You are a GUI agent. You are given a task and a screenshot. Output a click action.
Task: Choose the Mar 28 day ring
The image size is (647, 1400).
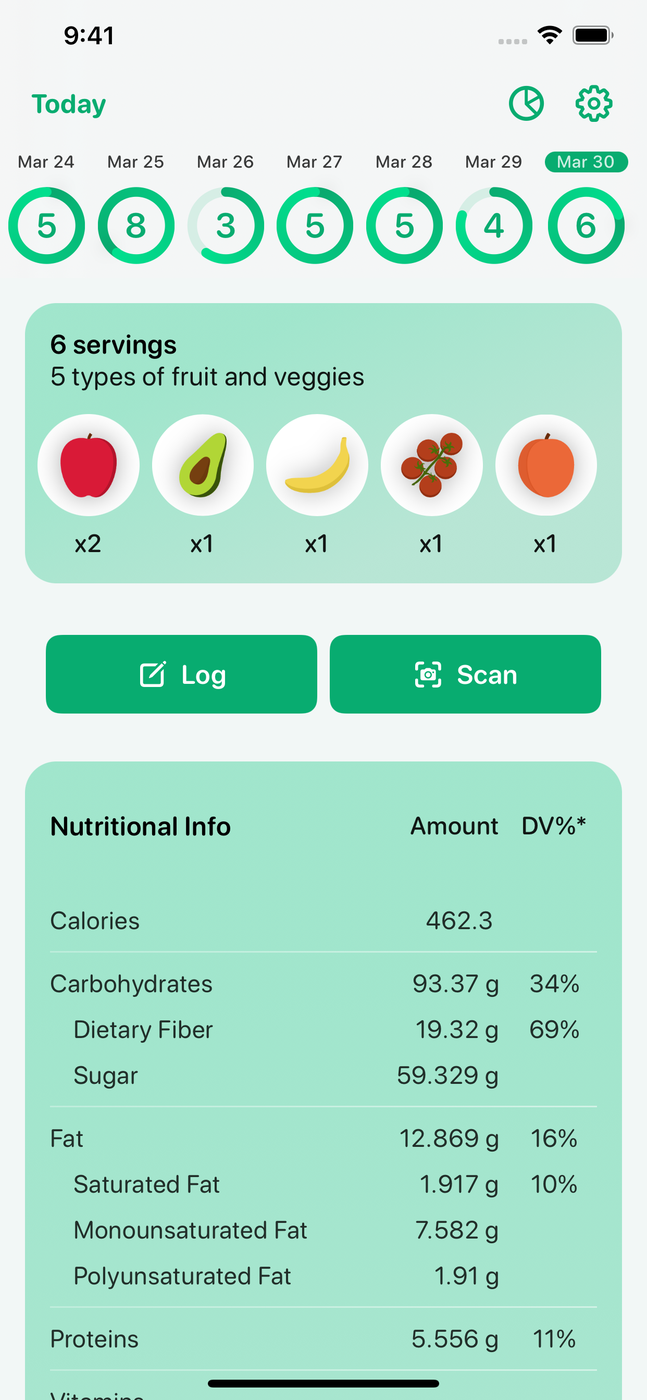pyautogui.click(x=404, y=226)
